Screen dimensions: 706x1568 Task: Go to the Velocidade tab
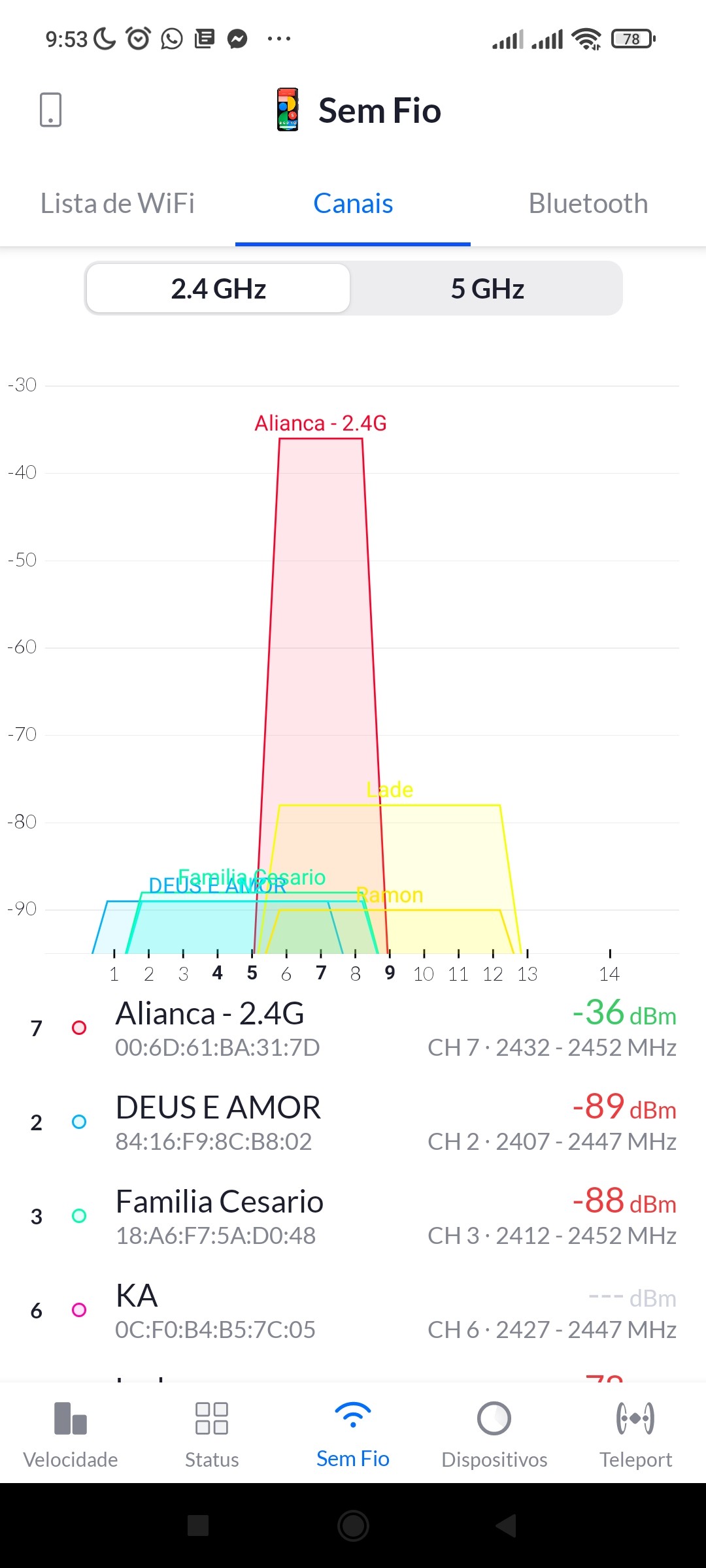pos(71,1434)
